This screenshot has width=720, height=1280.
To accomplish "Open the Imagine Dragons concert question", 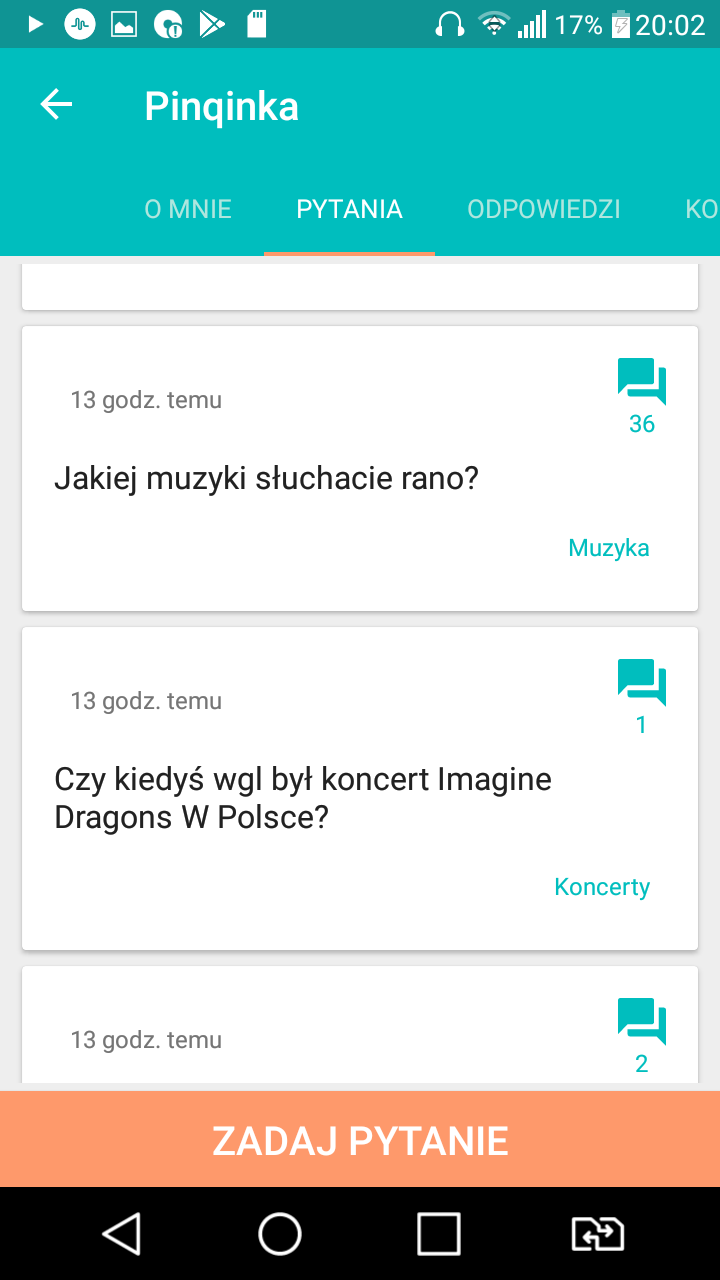I will (x=302, y=798).
